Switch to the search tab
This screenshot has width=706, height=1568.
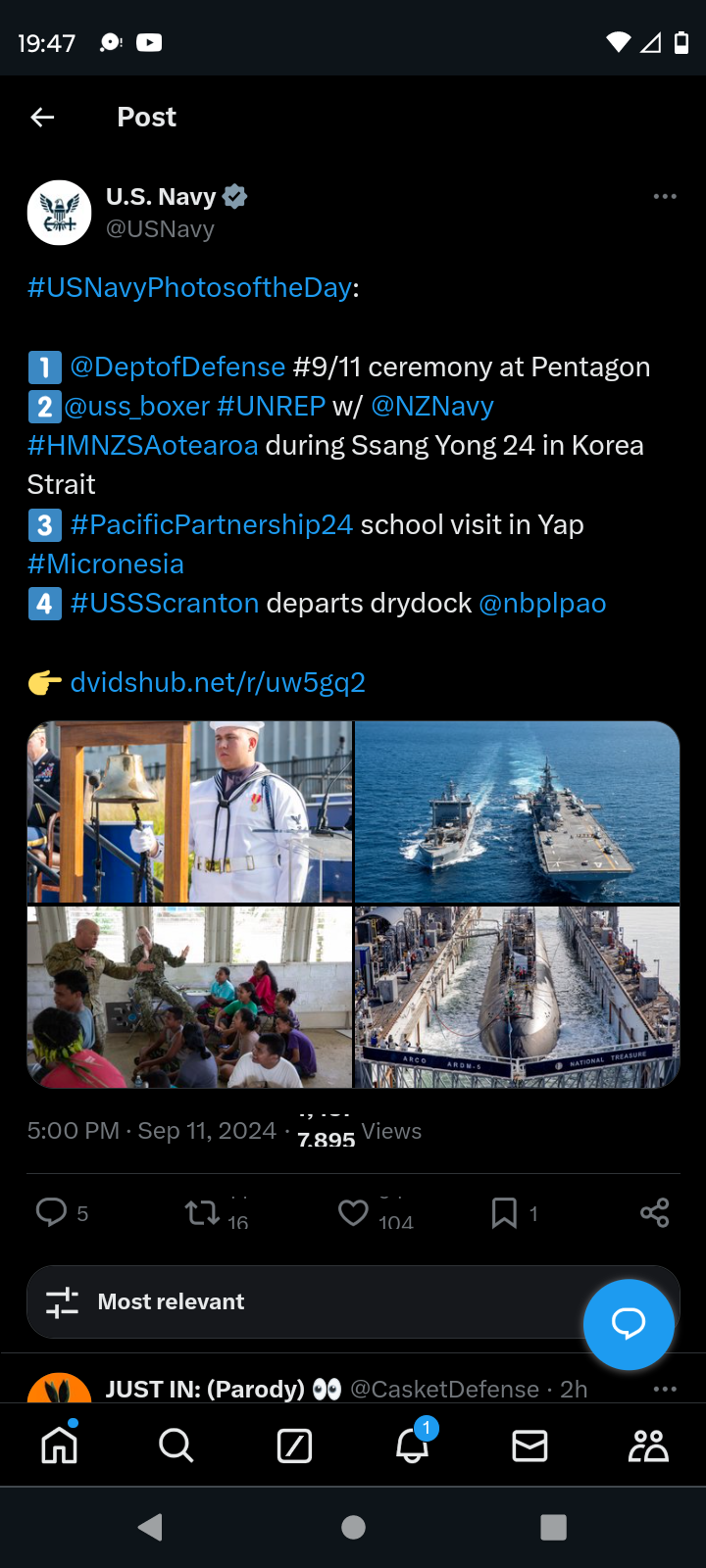pos(176,1445)
